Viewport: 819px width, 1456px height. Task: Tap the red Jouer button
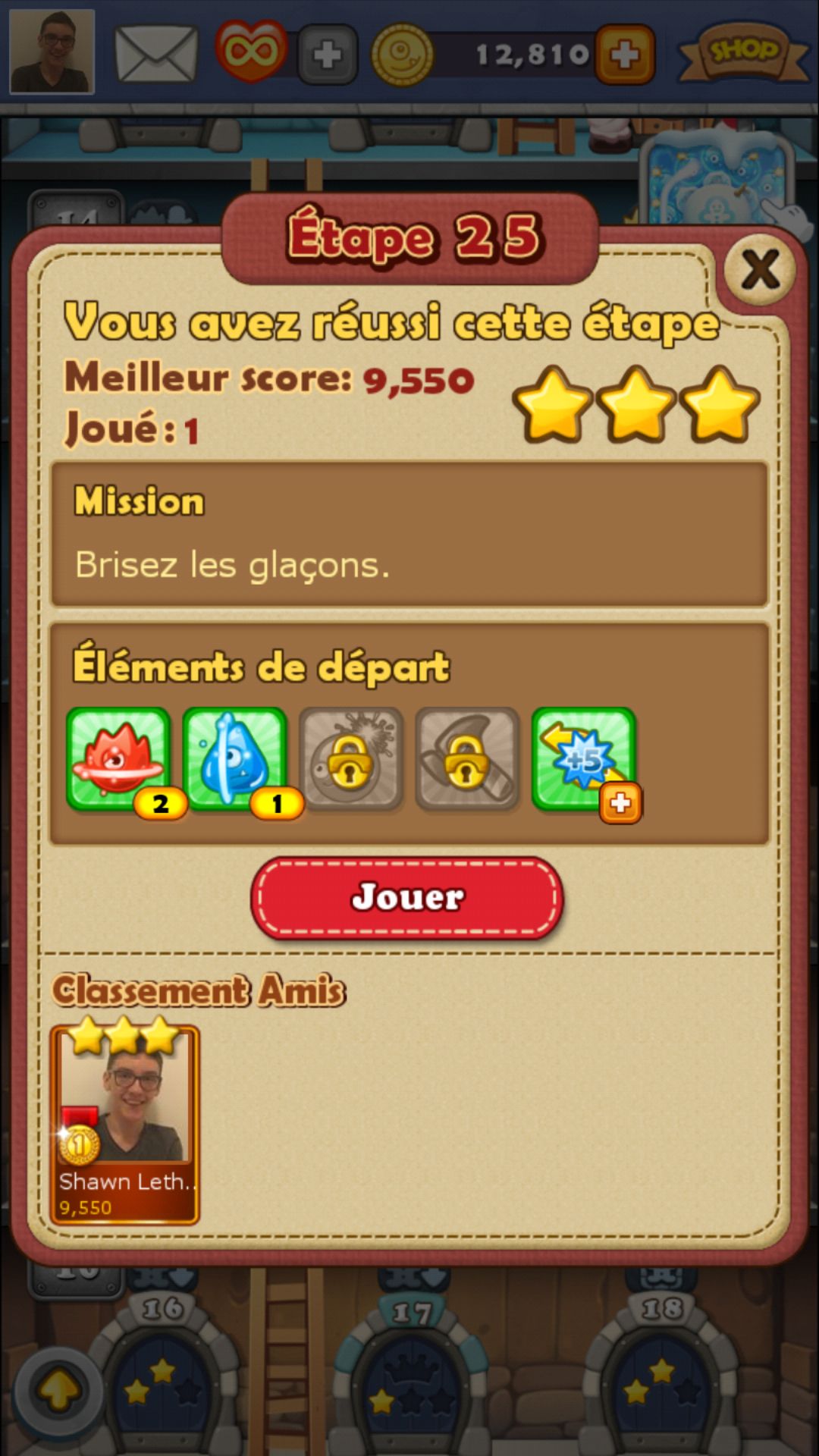pyautogui.click(x=408, y=898)
